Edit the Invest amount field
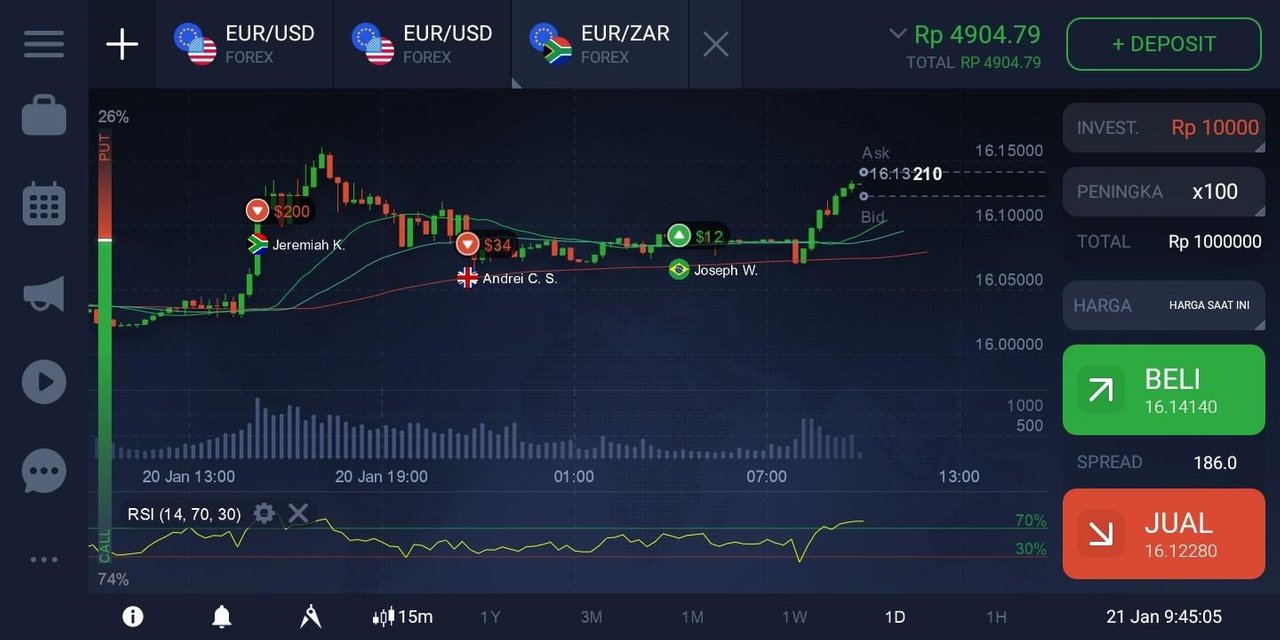 tap(1165, 128)
